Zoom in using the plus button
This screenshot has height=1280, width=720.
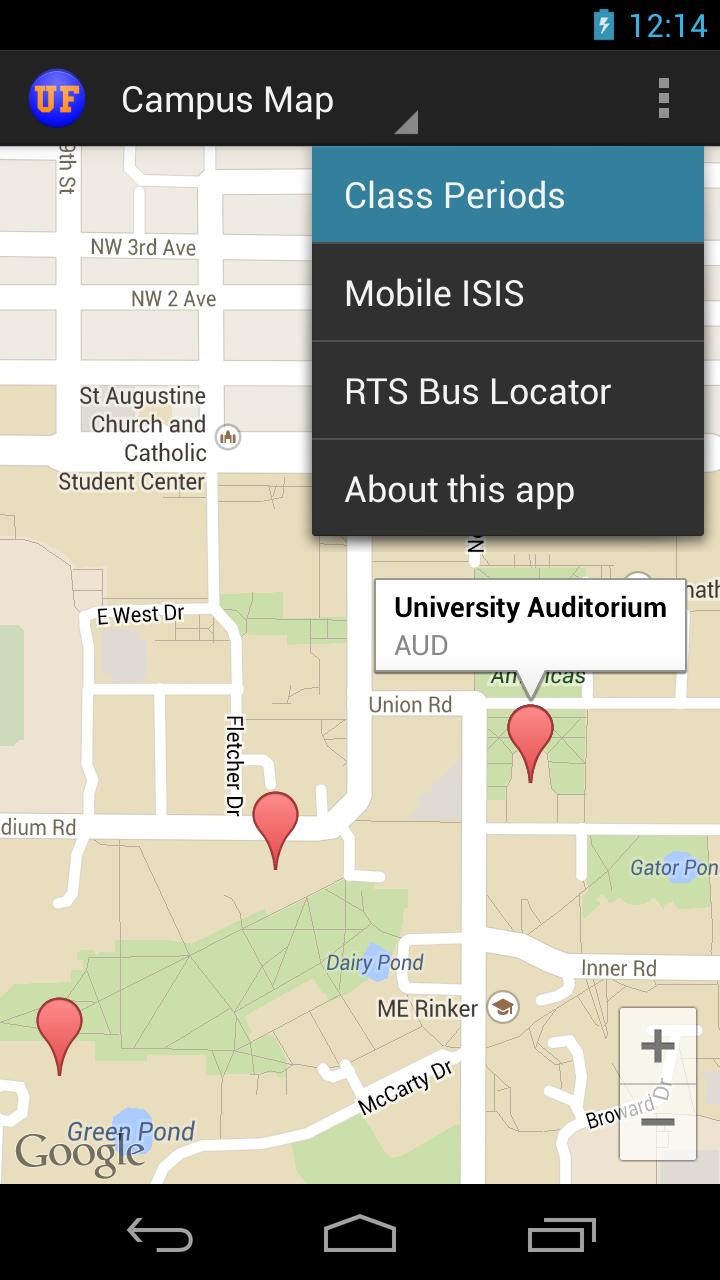tap(657, 1044)
